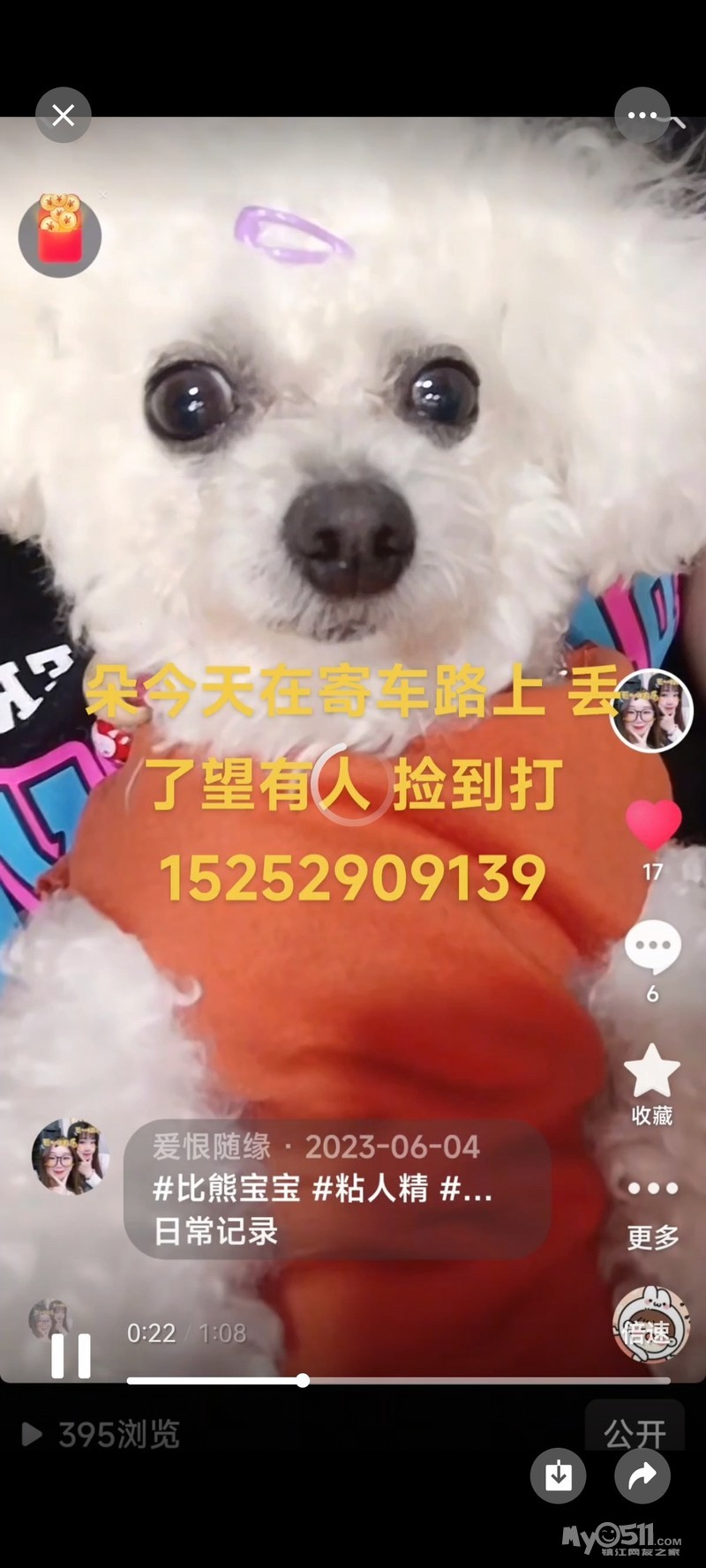Like this video with the heart

pyautogui.click(x=653, y=824)
